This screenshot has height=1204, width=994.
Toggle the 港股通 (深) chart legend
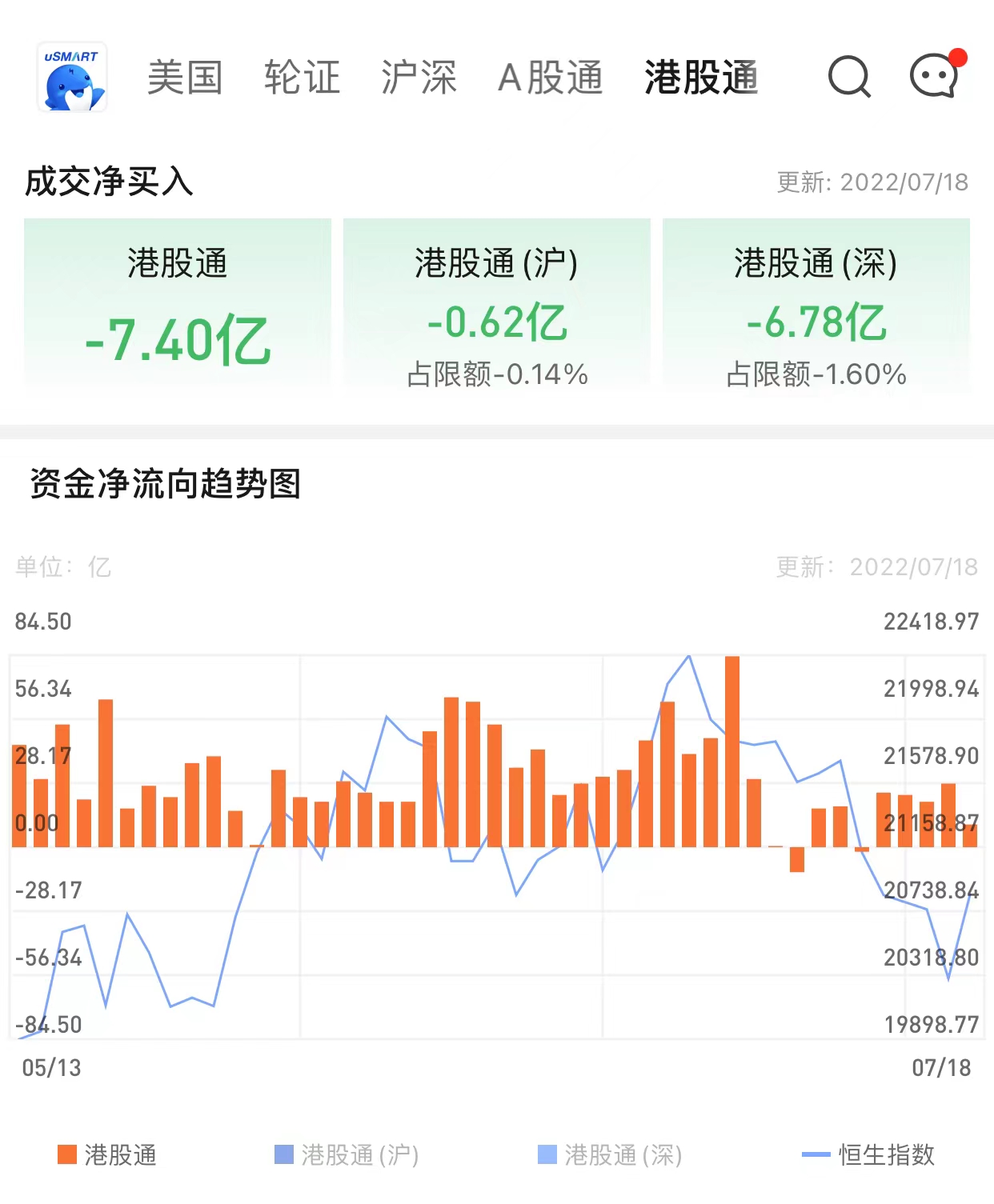pyautogui.click(x=610, y=1154)
